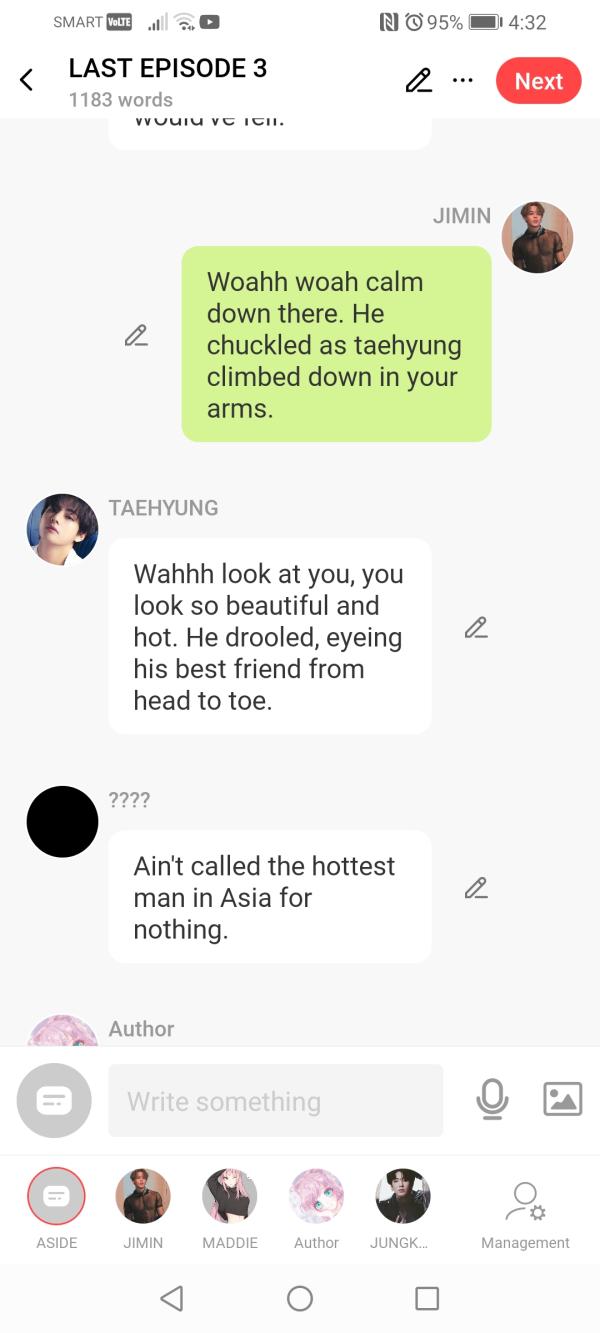Open the three-dot overflow menu
Viewport: 600px width, 1333px height.
pyautogui.click(x=463, y=81)
